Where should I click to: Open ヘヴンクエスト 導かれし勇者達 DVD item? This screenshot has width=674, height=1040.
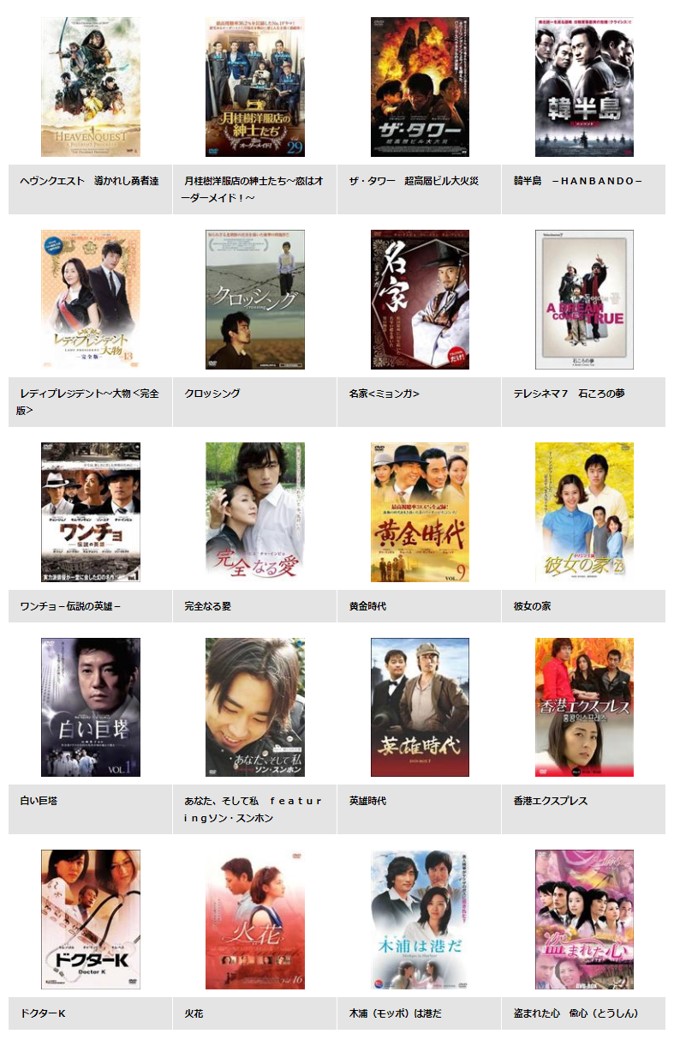pos(90,87)
